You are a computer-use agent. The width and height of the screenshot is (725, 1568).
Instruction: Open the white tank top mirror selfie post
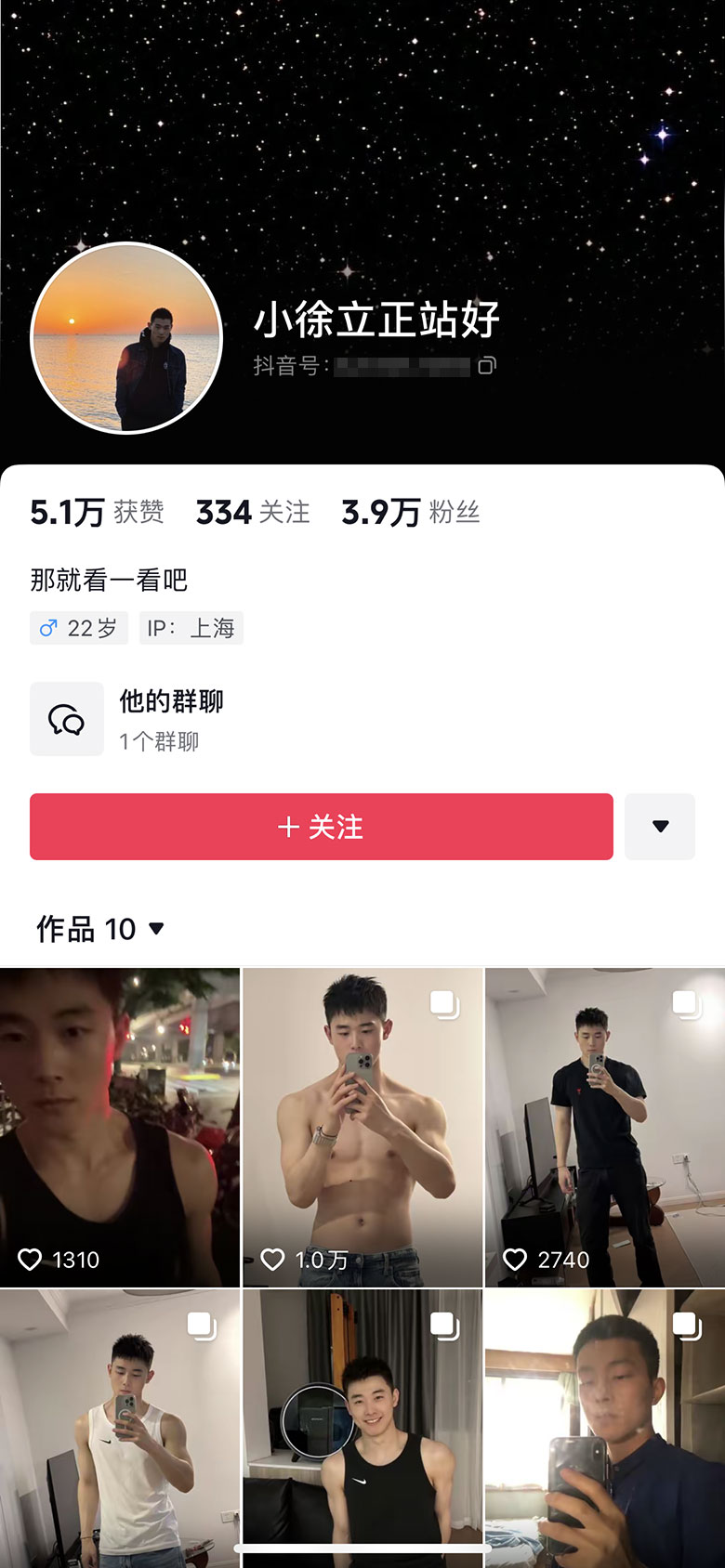coord(119,1426)
